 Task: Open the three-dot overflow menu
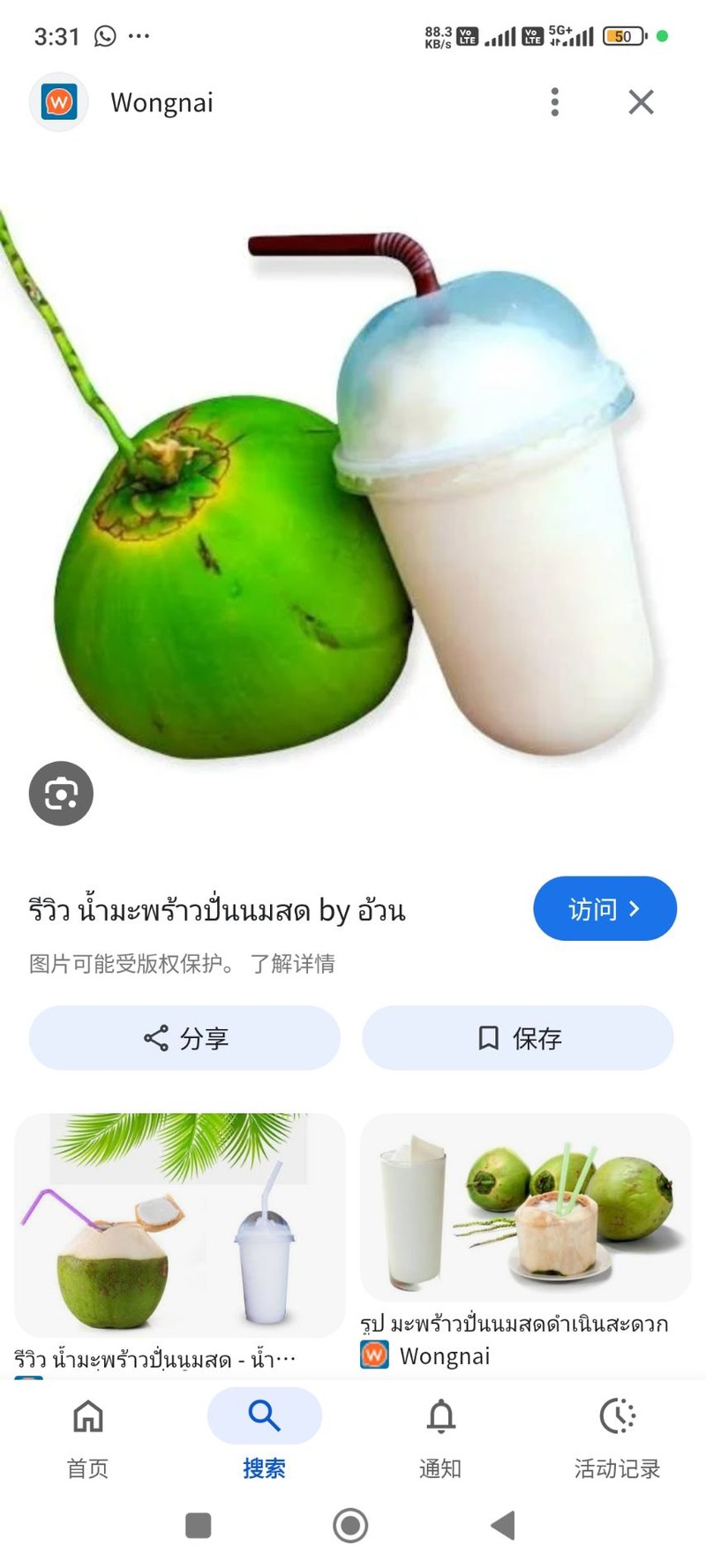pyautogui.click(x=554, y=102)
